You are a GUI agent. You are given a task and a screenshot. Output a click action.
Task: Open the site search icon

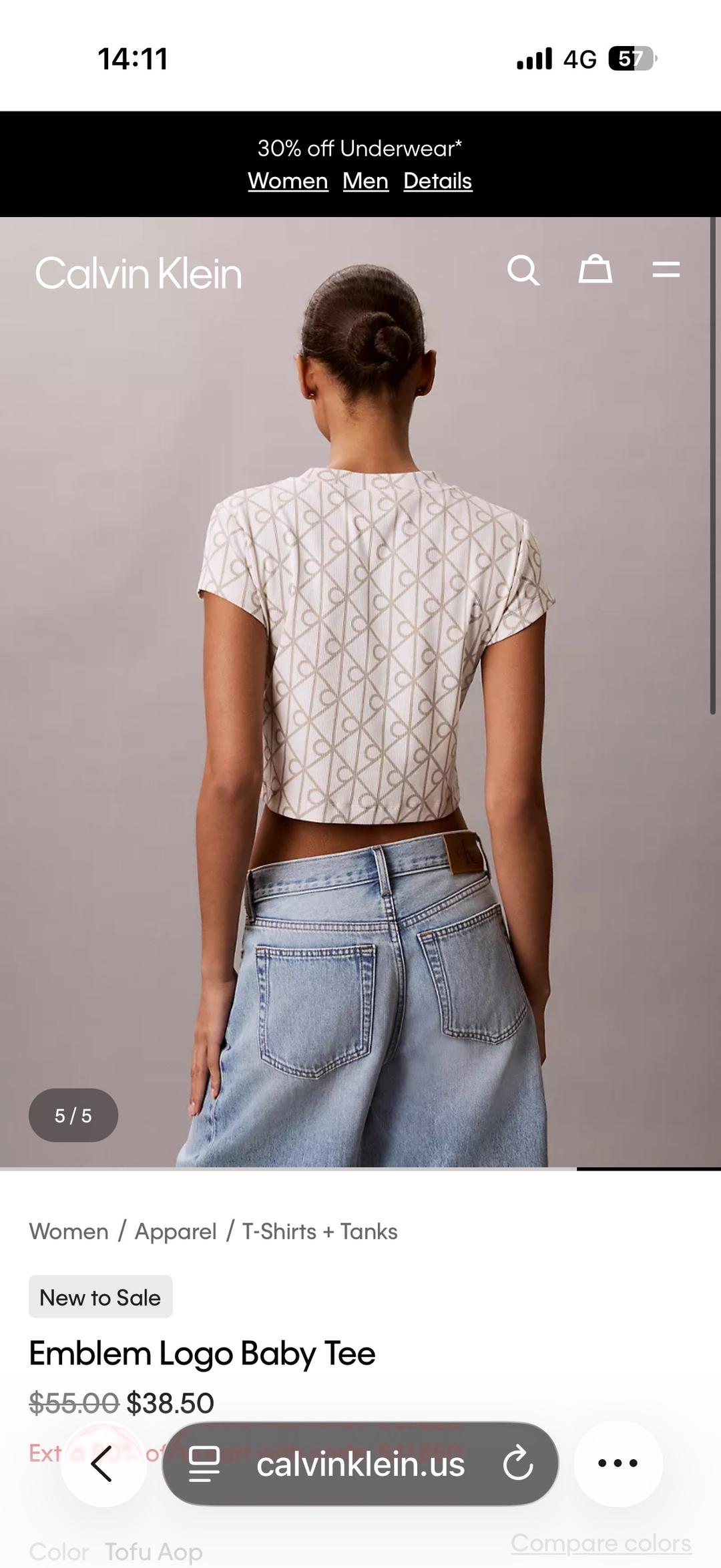coord(523,270)
